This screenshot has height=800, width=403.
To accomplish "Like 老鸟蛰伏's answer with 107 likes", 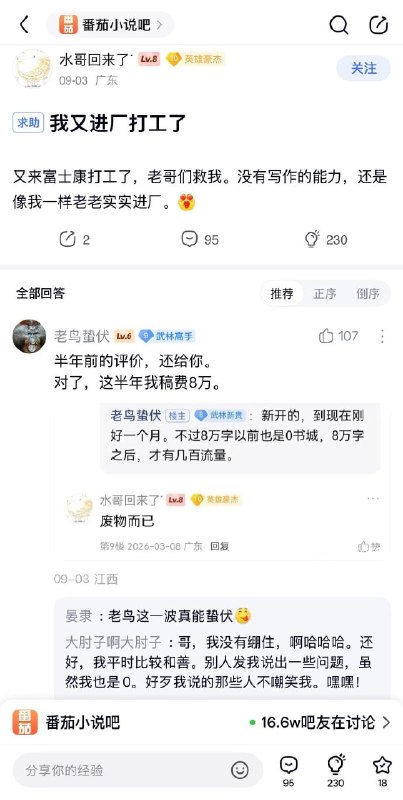I will click(338, 336).
